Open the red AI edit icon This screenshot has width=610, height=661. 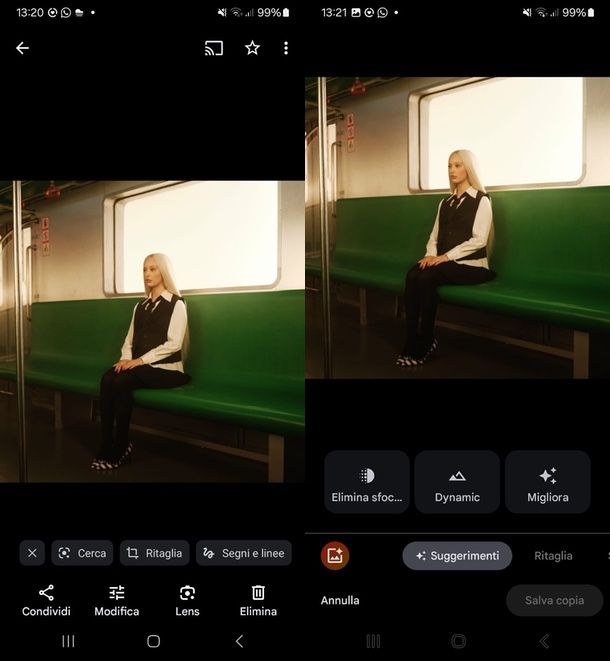[x=335, y=556]
